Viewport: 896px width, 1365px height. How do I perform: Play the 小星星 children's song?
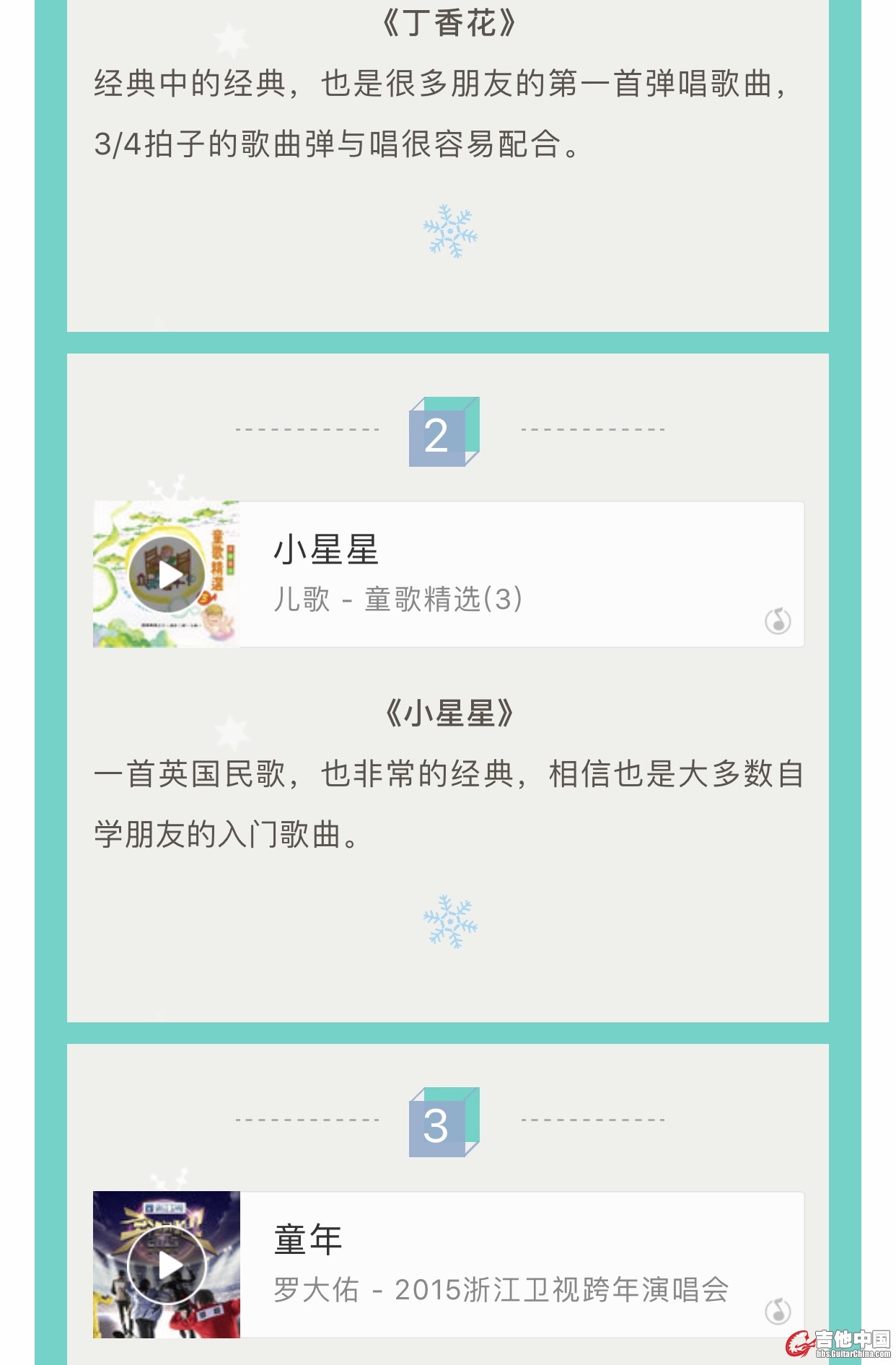167,574
